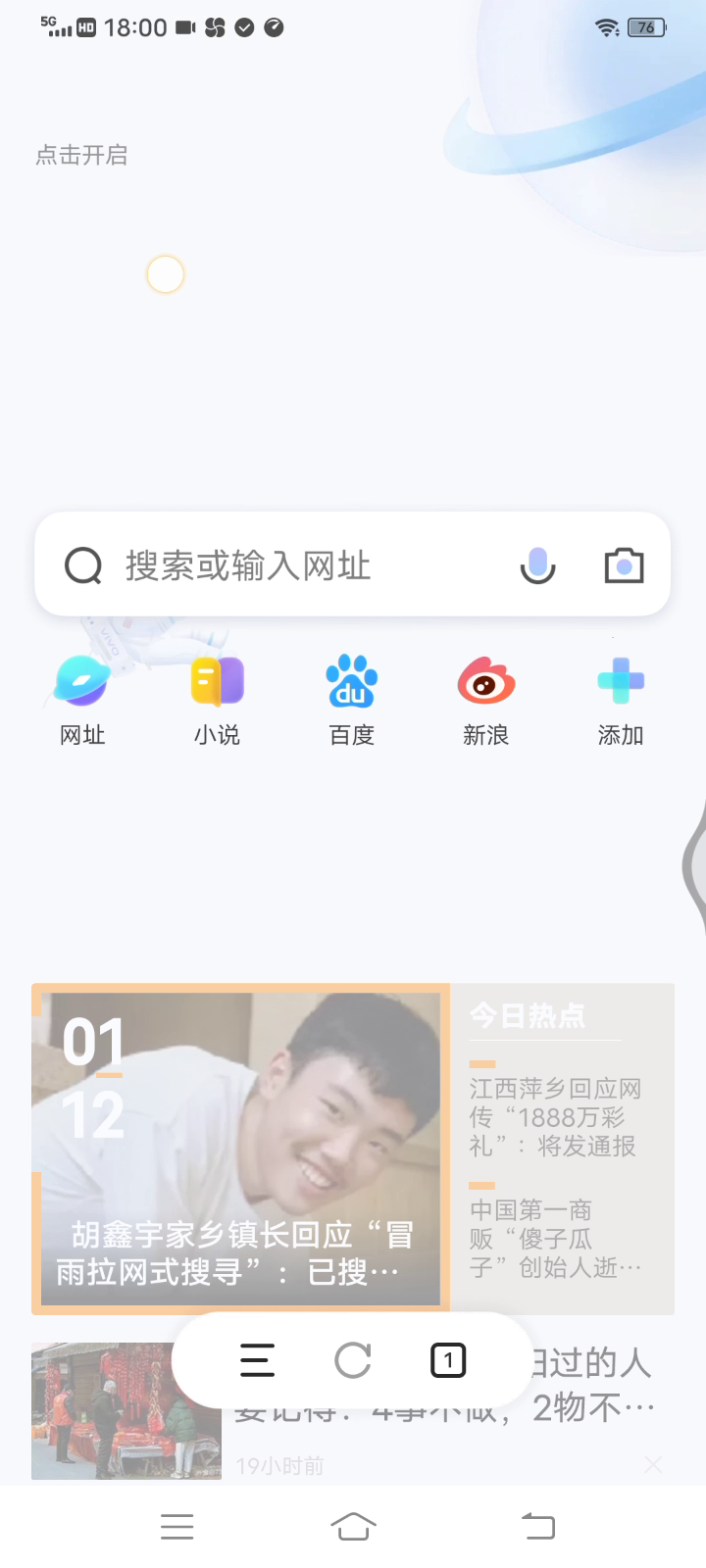This screenshot has height=1568, width=706.
Task: Dismiss the news item posted 19小时前
Action: (653, 1464)
